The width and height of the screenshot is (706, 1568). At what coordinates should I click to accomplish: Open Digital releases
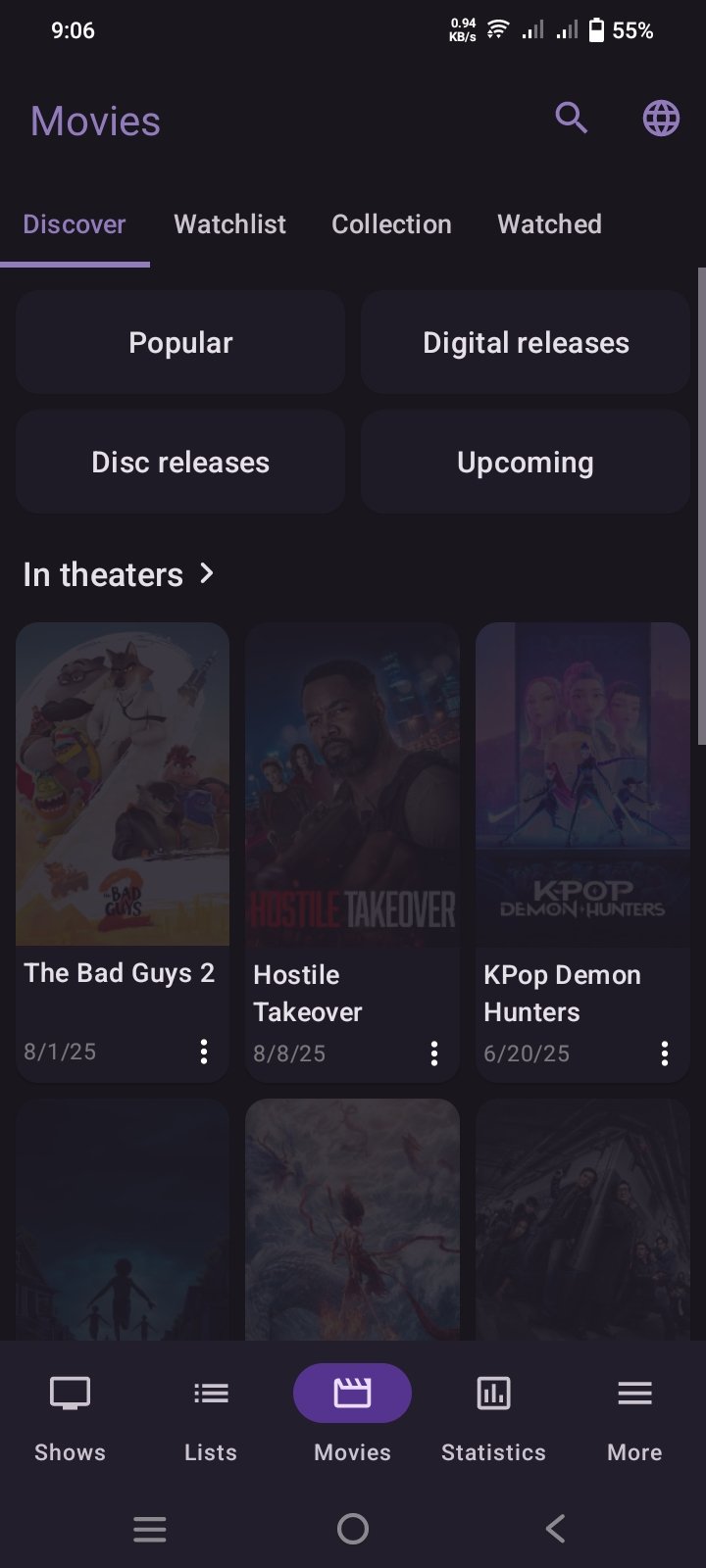(526, 343)
